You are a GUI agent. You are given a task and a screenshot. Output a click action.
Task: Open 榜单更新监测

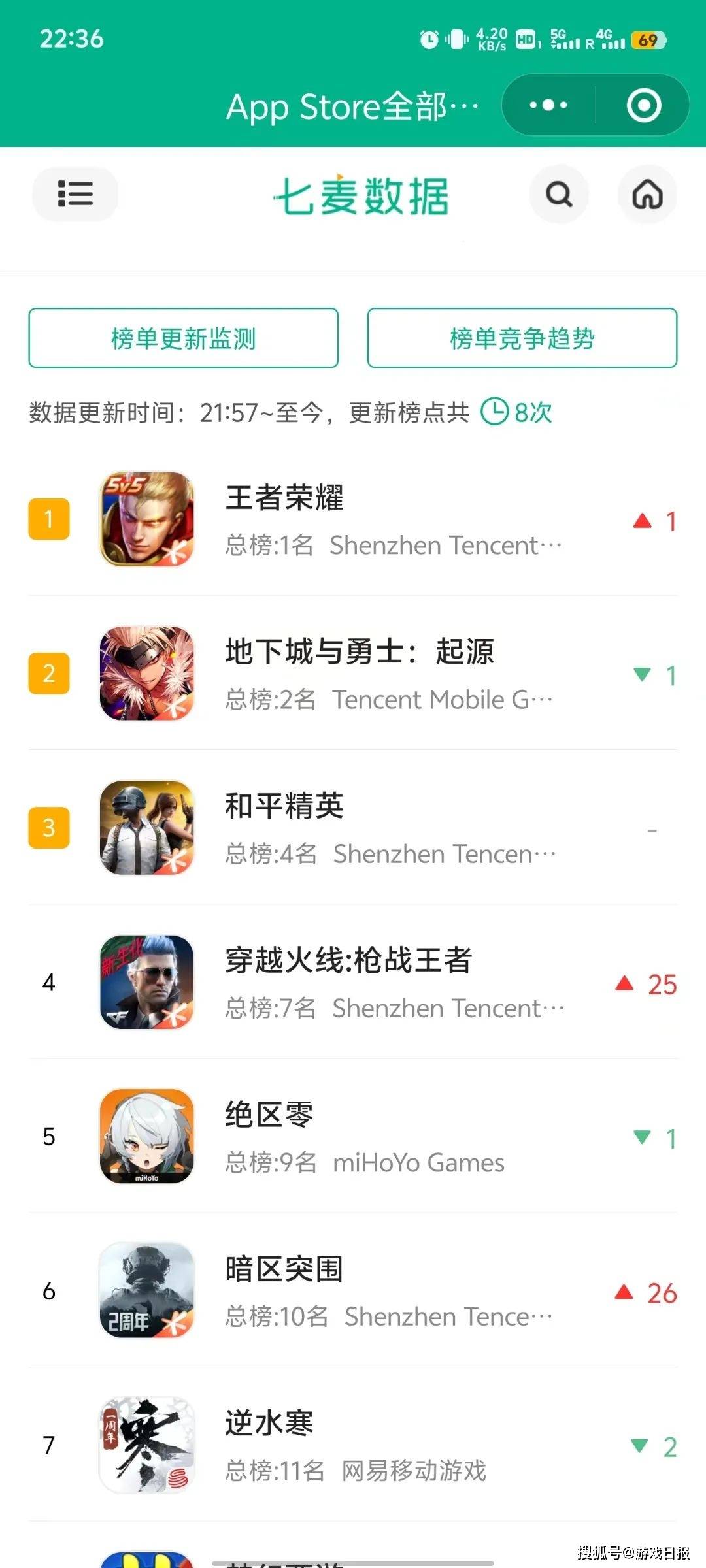tap(184, 338)
